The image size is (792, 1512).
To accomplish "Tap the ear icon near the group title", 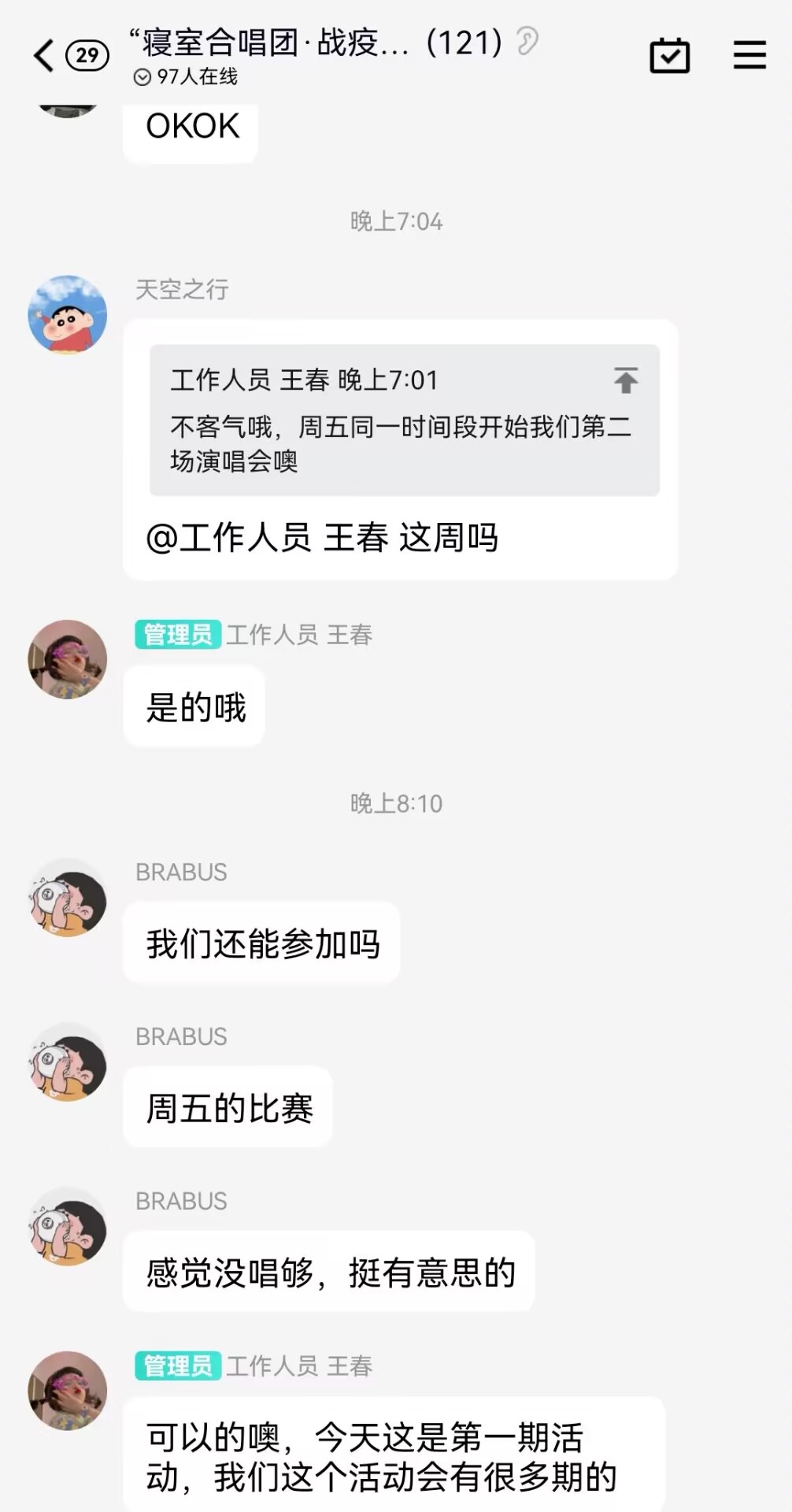I will (x=527, y=41).
